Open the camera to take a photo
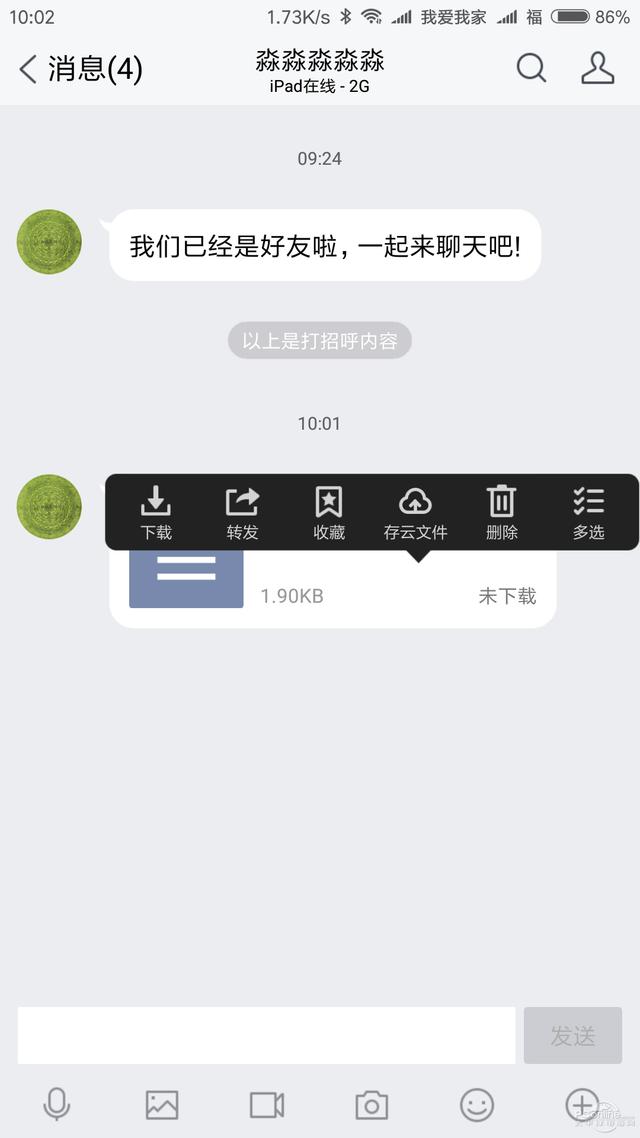The width and height of the screenshot is (640, 1138). 372,1104
